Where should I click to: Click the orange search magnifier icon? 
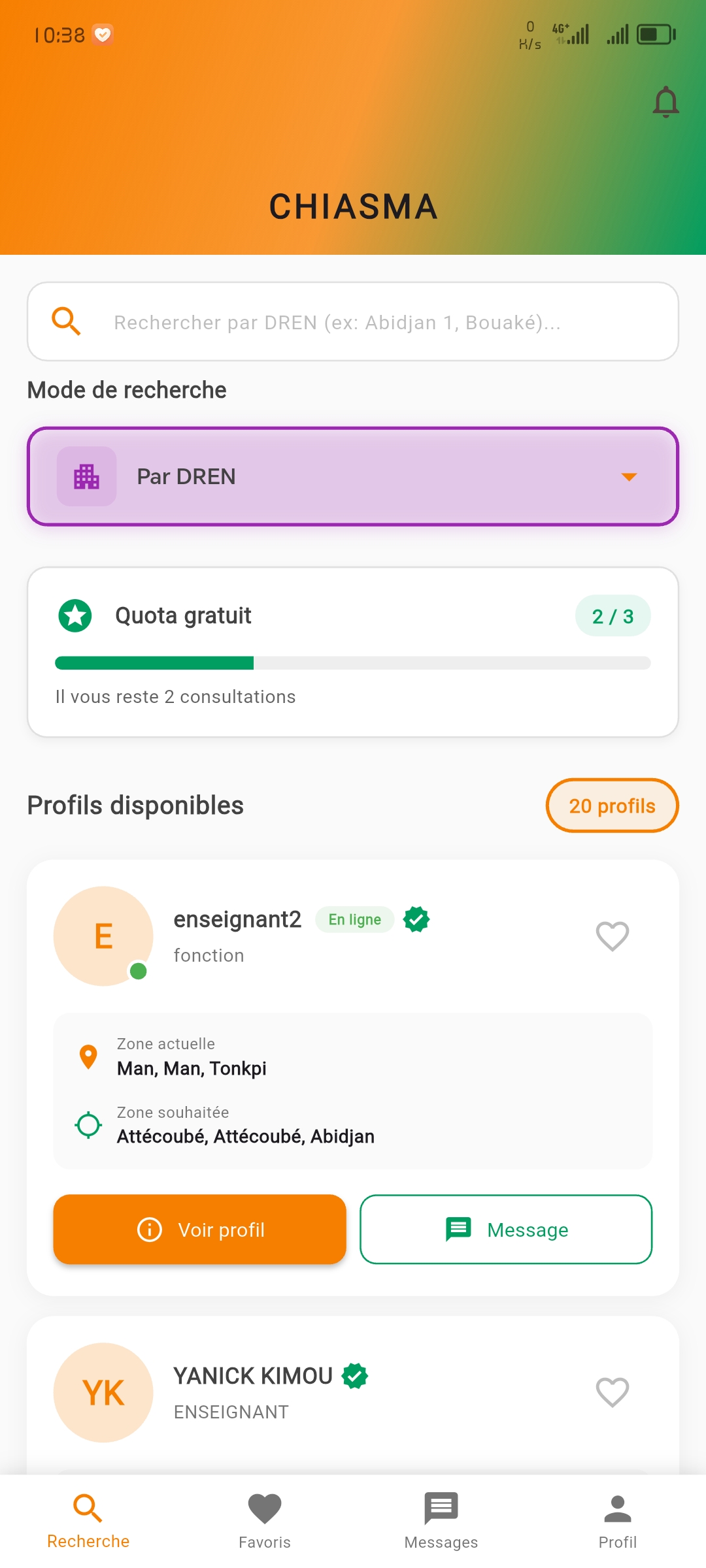(x=66, y=321)
